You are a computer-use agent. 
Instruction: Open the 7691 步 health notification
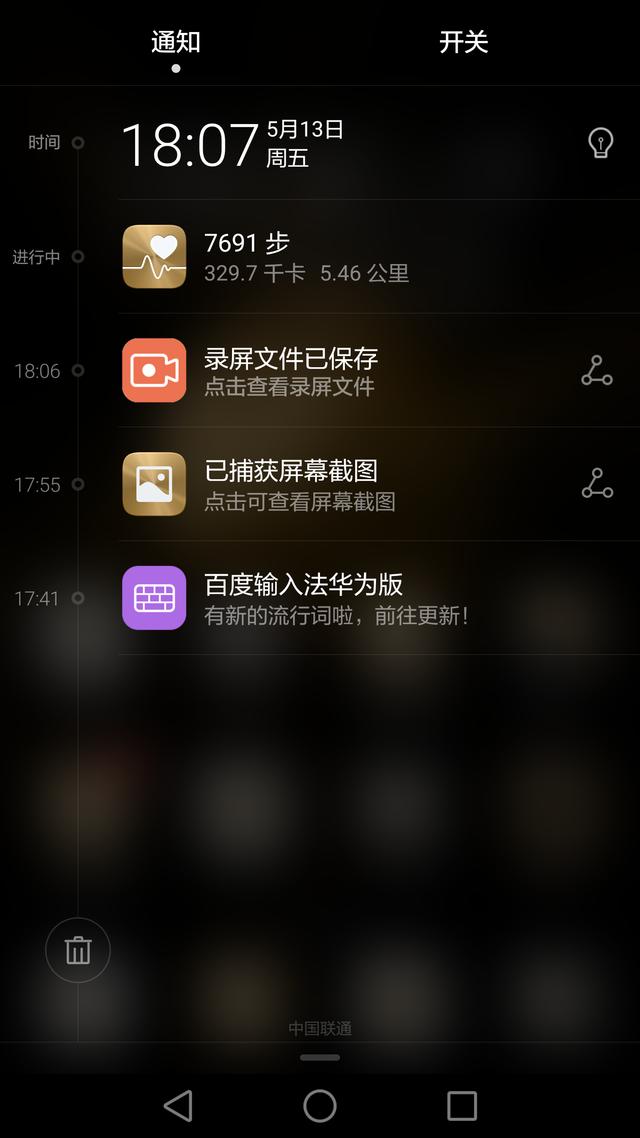click(379, 256)
